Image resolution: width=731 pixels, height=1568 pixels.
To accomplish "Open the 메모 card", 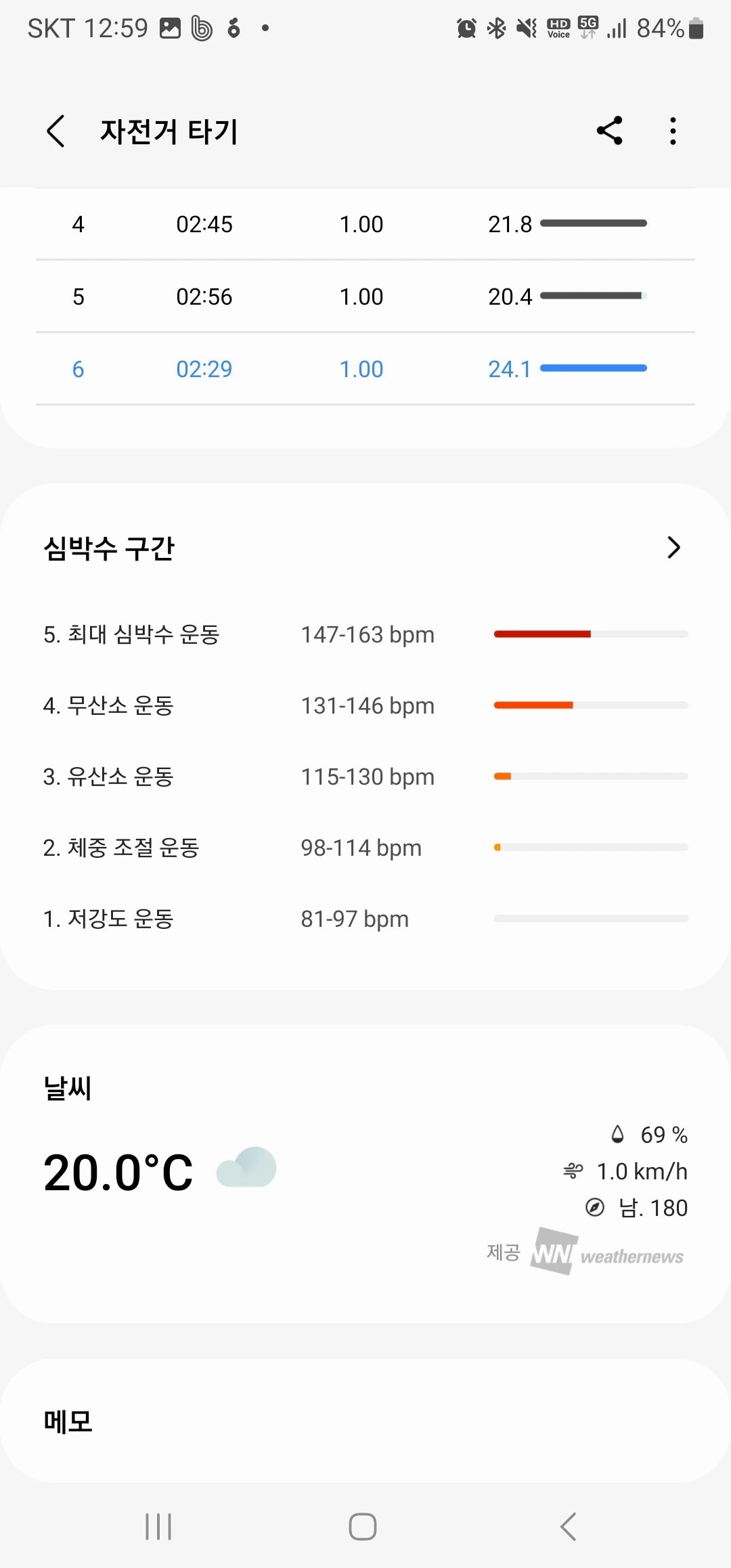I will [365, 1420].
